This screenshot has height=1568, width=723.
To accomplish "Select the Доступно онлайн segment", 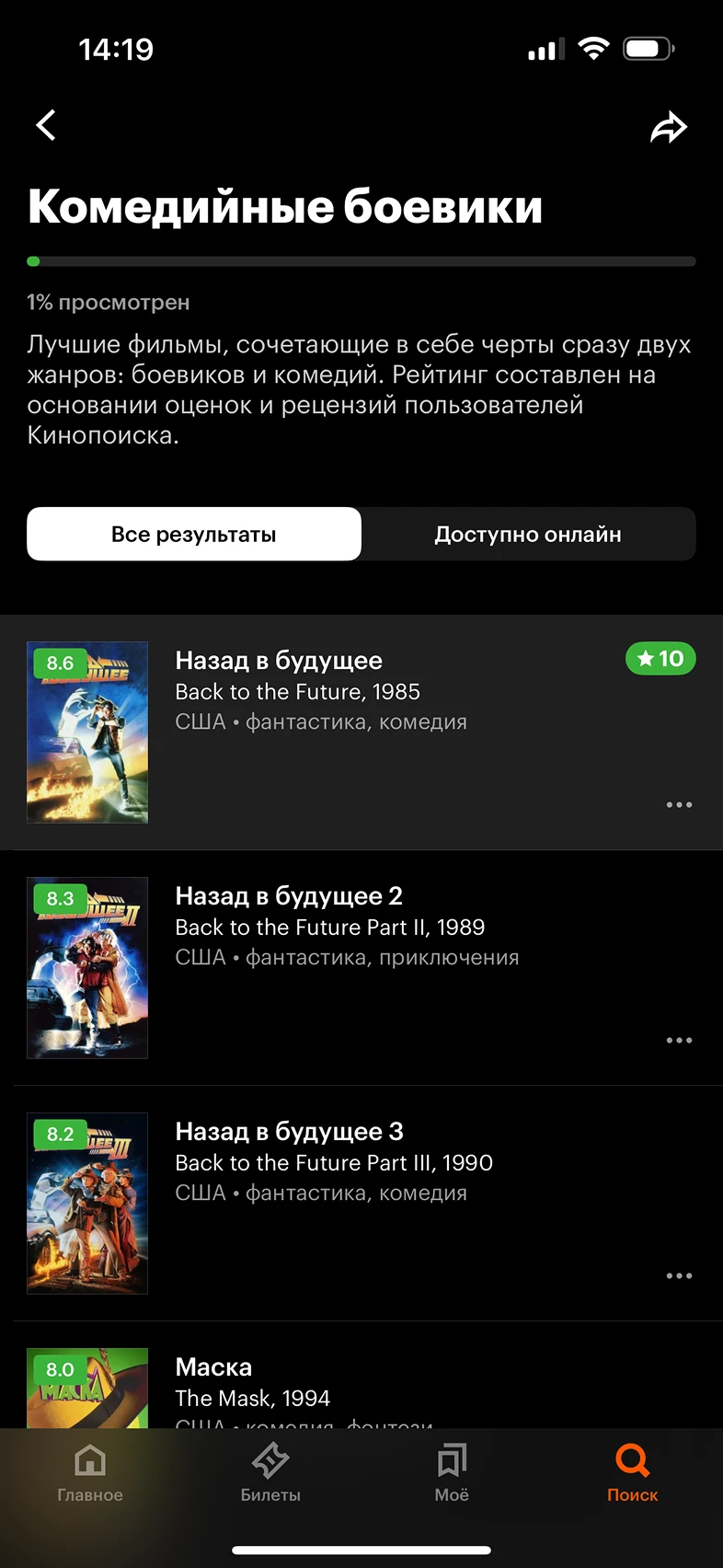I will [x=528, y=534].
